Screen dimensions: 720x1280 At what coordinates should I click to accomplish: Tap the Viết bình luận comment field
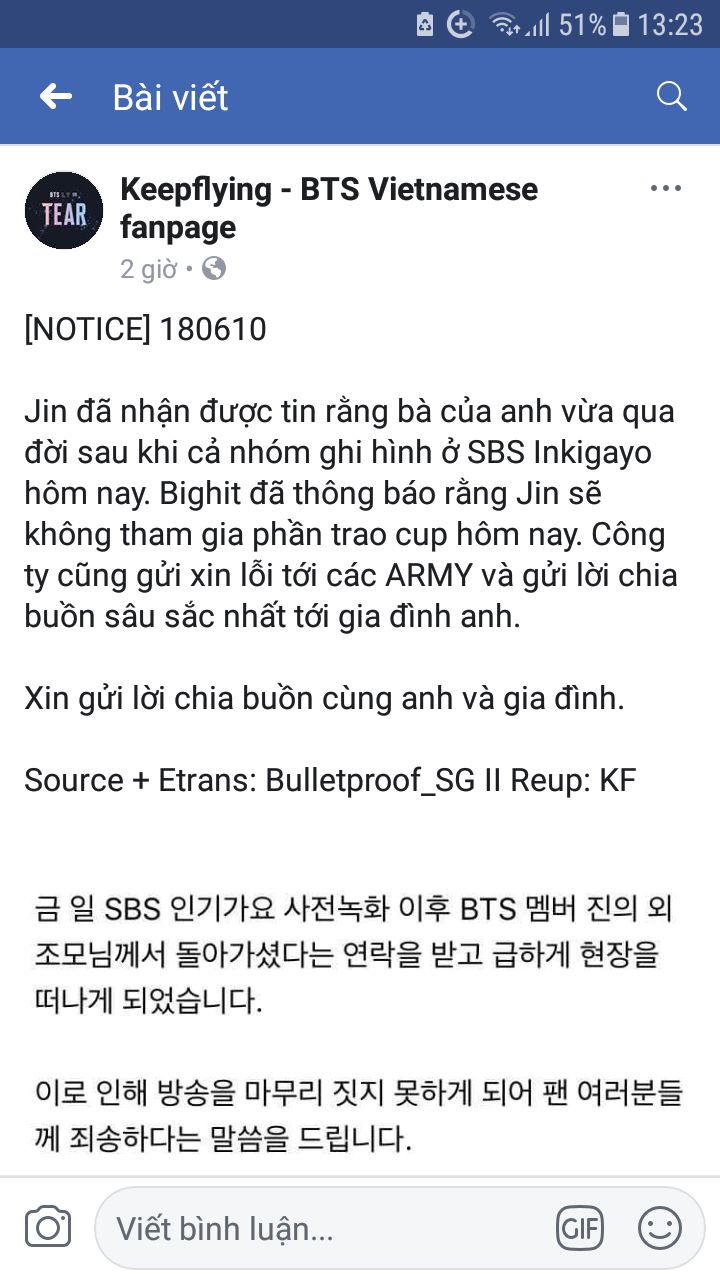(x=330, y=1228)
